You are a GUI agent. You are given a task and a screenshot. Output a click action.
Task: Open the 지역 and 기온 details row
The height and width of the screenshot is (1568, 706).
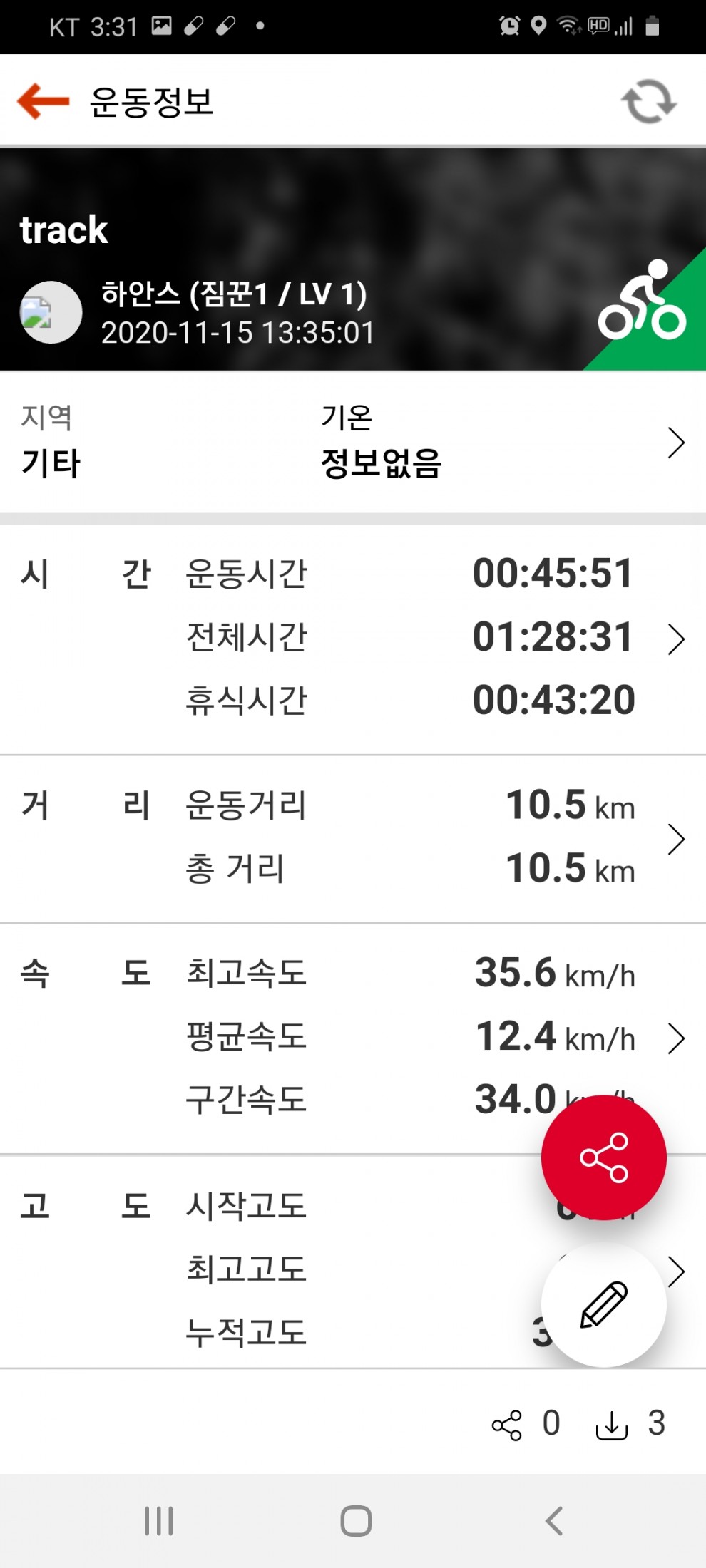tap(675, 443)
